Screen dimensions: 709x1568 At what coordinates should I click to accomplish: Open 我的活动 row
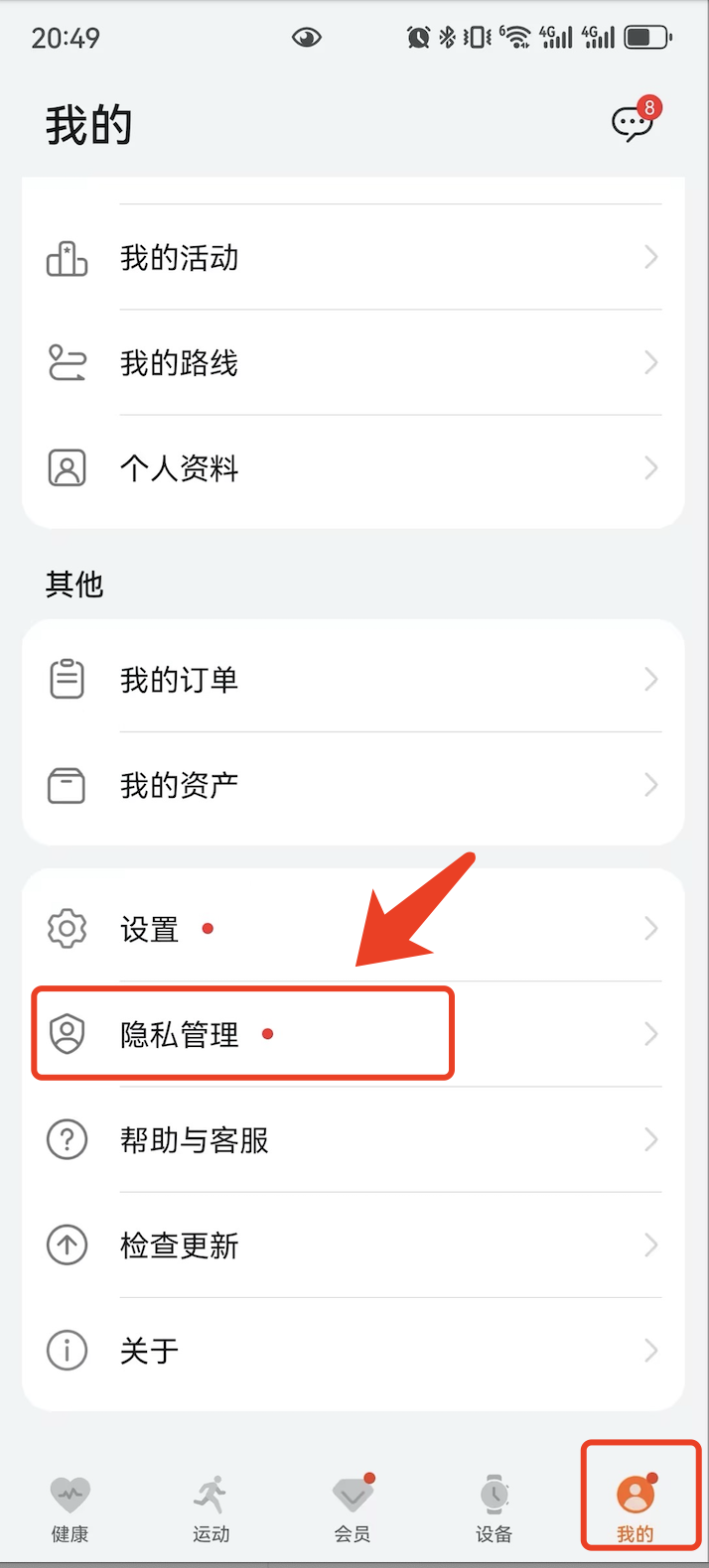[353, 258]
